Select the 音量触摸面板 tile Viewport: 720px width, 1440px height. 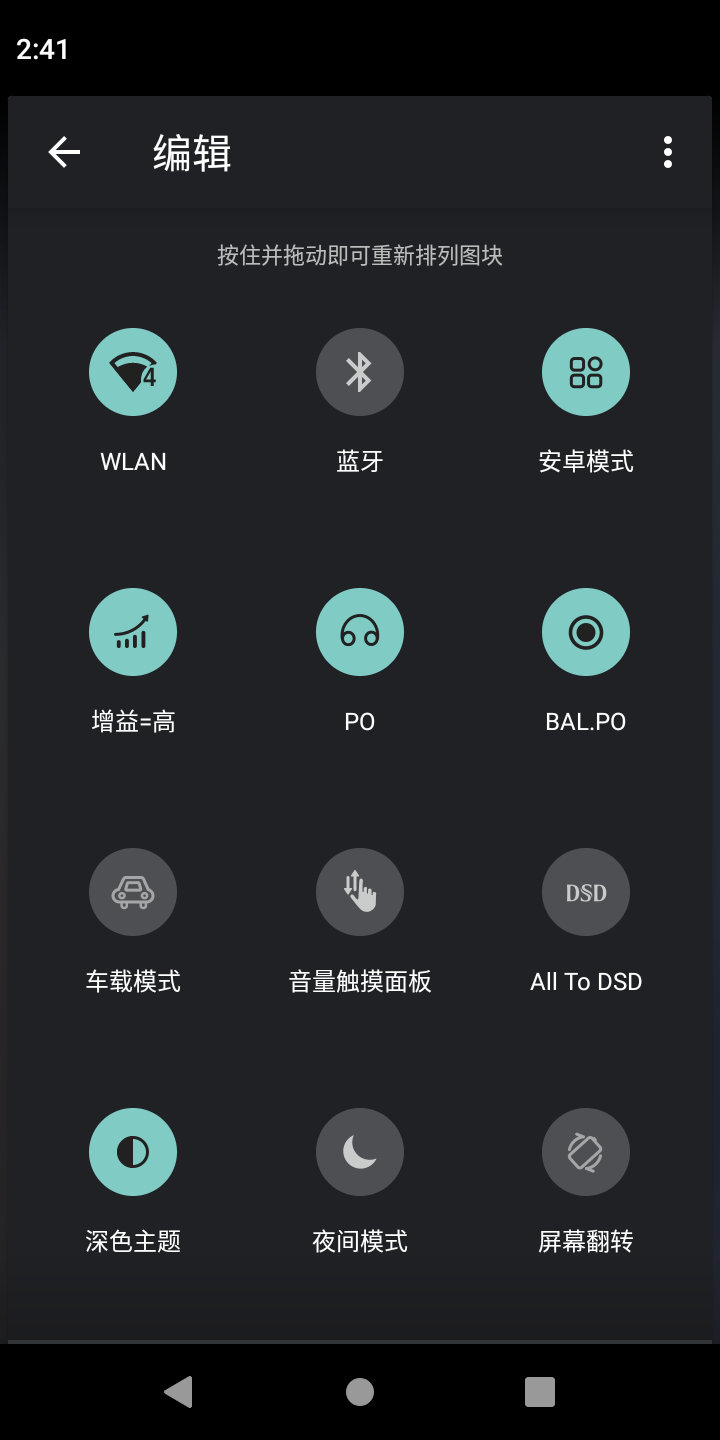click(360, 892)
